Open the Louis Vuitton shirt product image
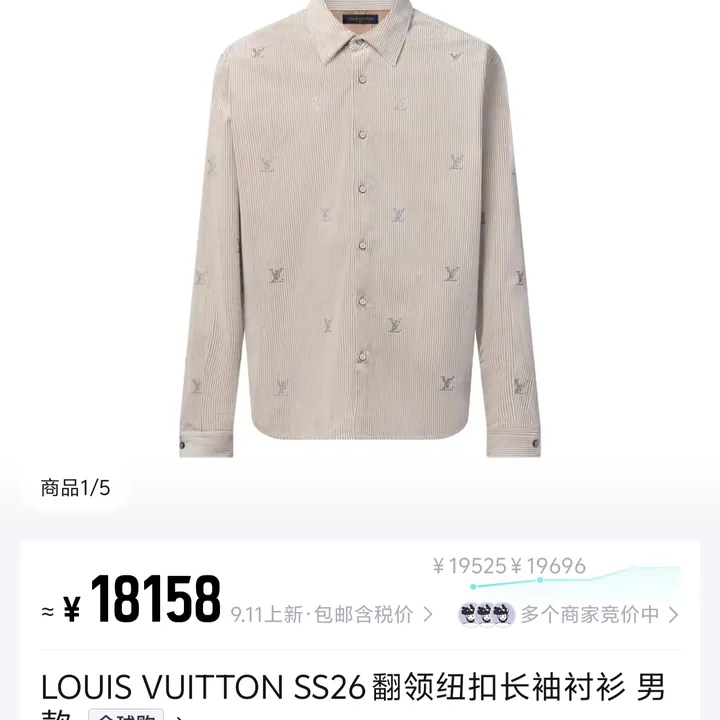This screenshot has height=720, width=720. 360,240
